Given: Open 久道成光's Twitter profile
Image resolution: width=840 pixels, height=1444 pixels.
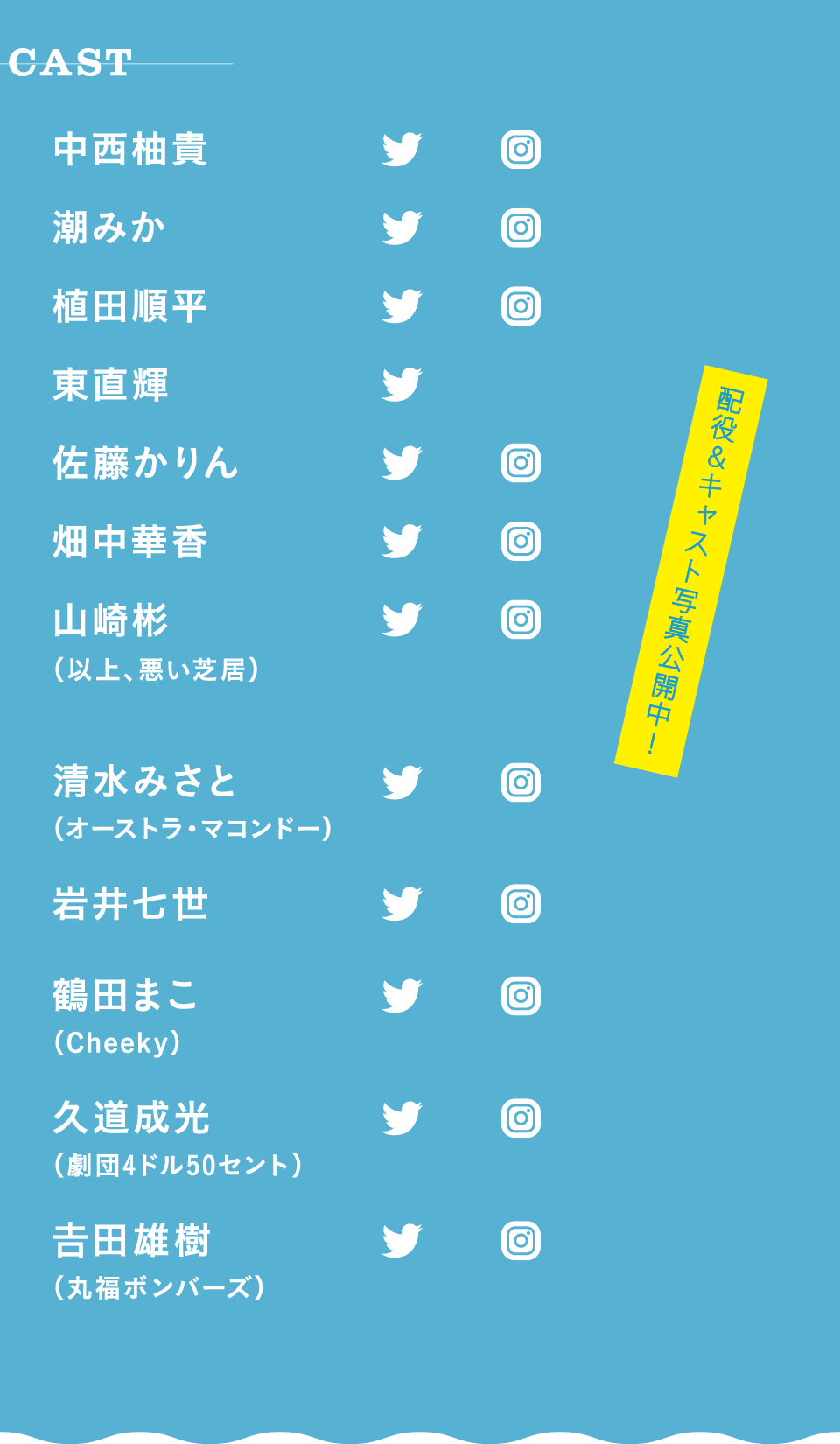Looking at the screenshot, I should (402, 1118).
